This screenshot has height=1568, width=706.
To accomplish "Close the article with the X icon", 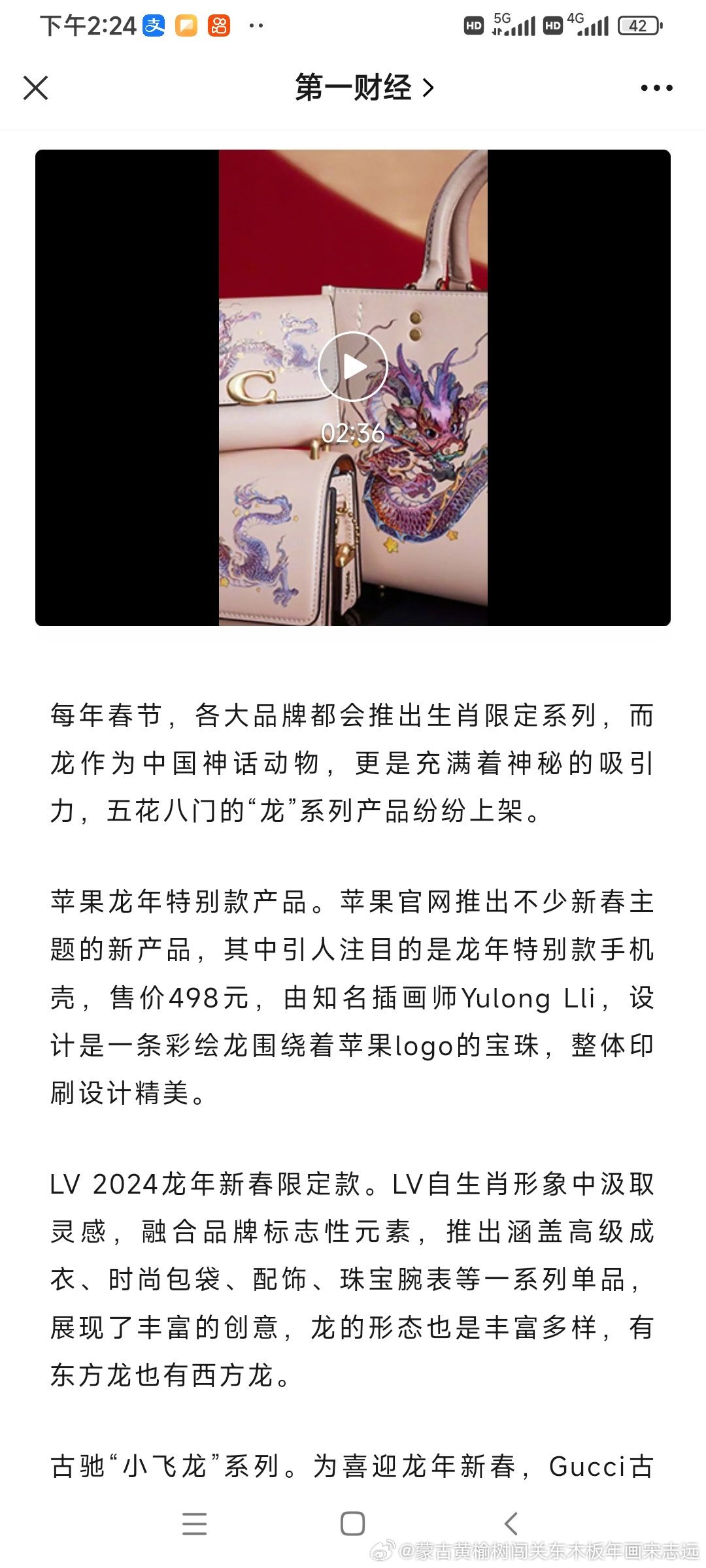I will tap(35, 88).
